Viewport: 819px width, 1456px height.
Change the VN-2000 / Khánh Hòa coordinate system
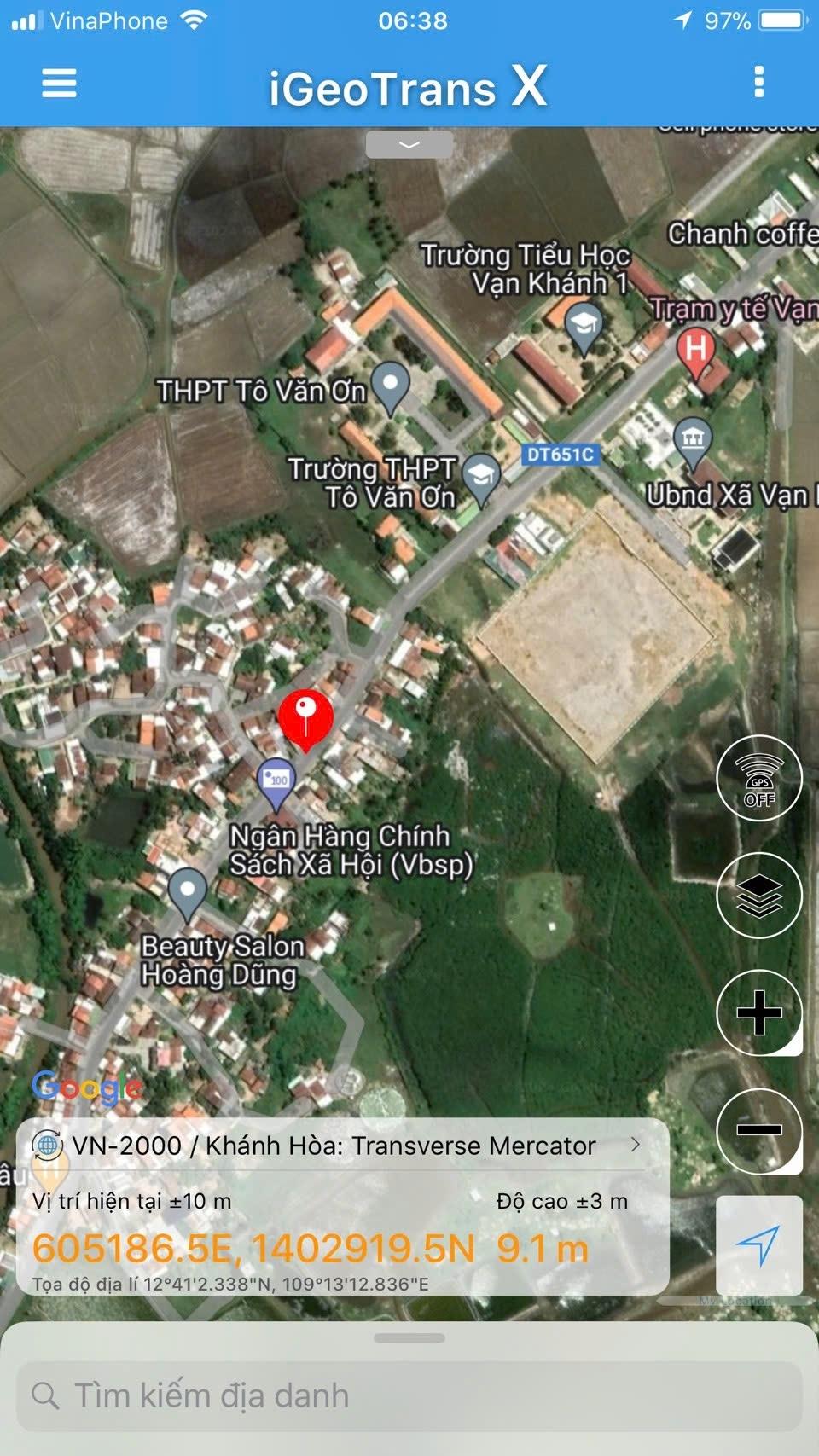341,1146
